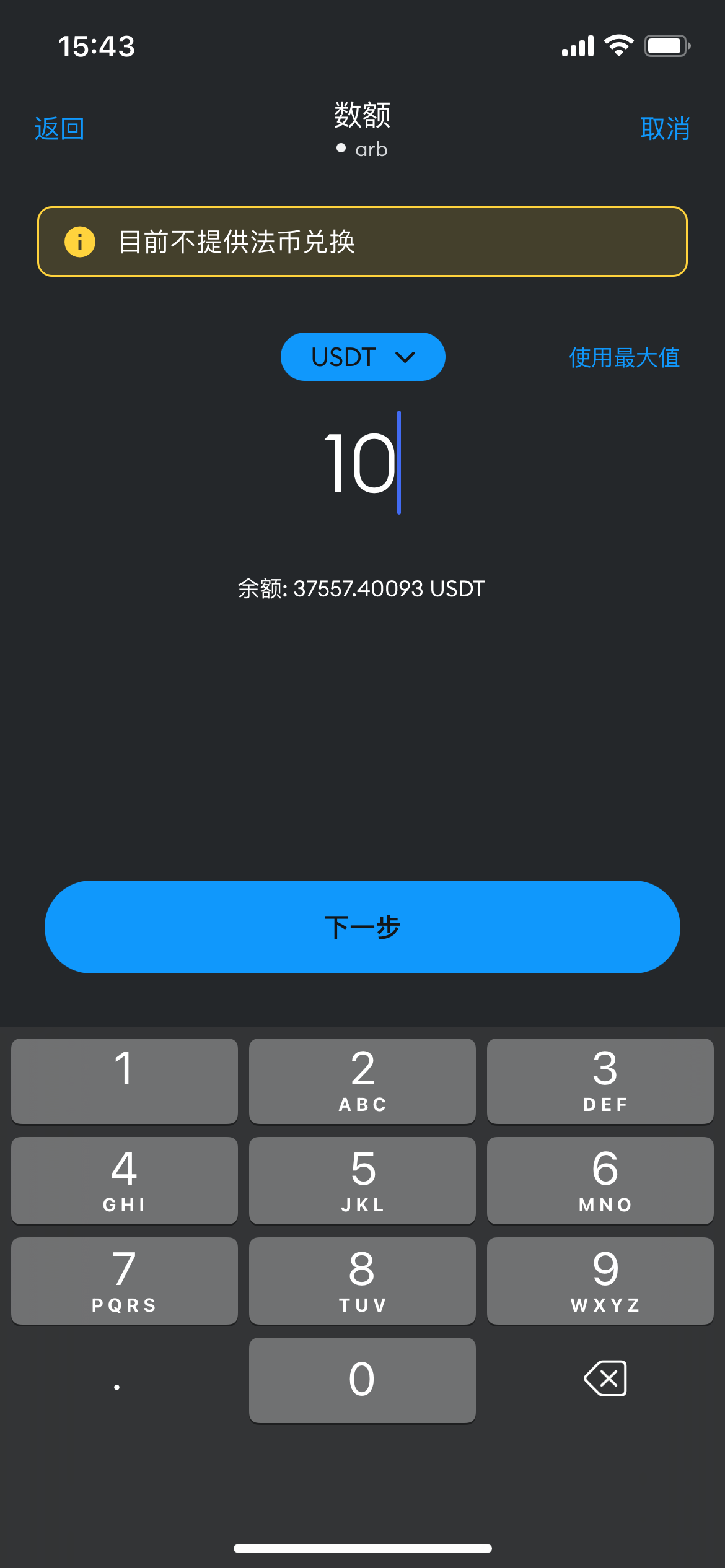The image size is (725, 1568).
Task: Open the USDT token dropdown
Action: pos(362,357)
